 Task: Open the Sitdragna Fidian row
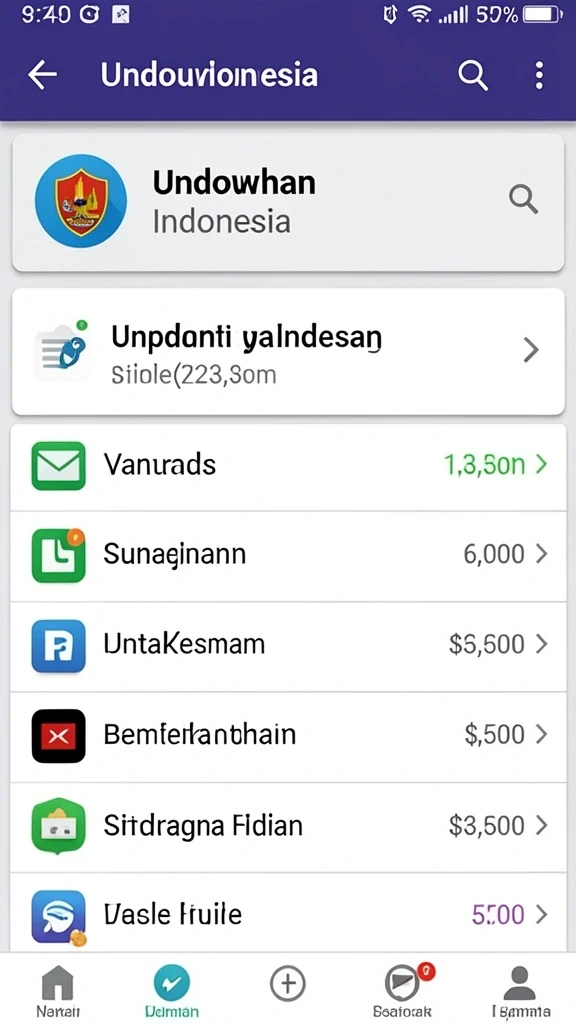click(288, 827)
